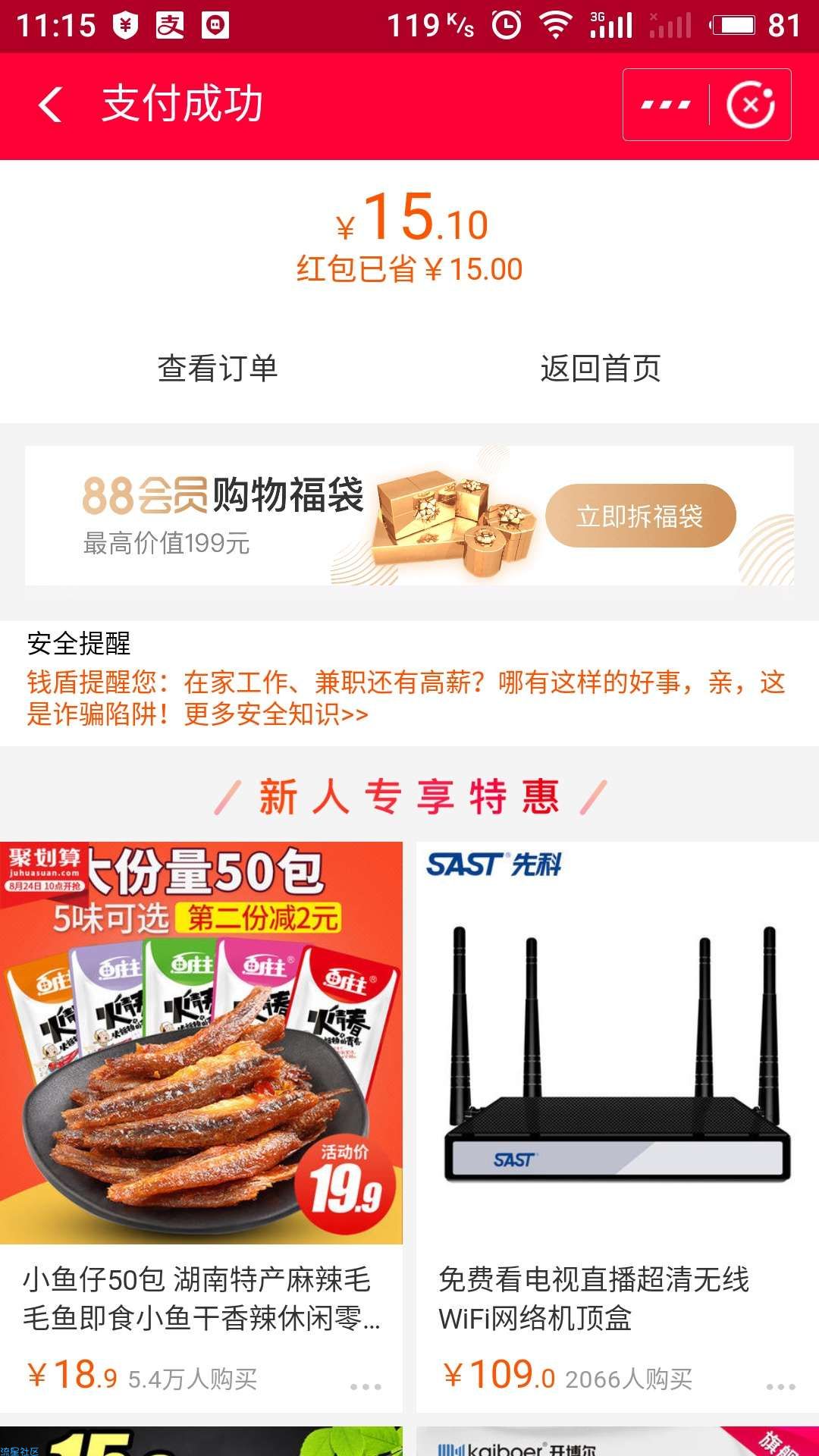The image size is (819, 1456).
Task: Open the 88会员购物福袋 banner
Action: (227, 516)
